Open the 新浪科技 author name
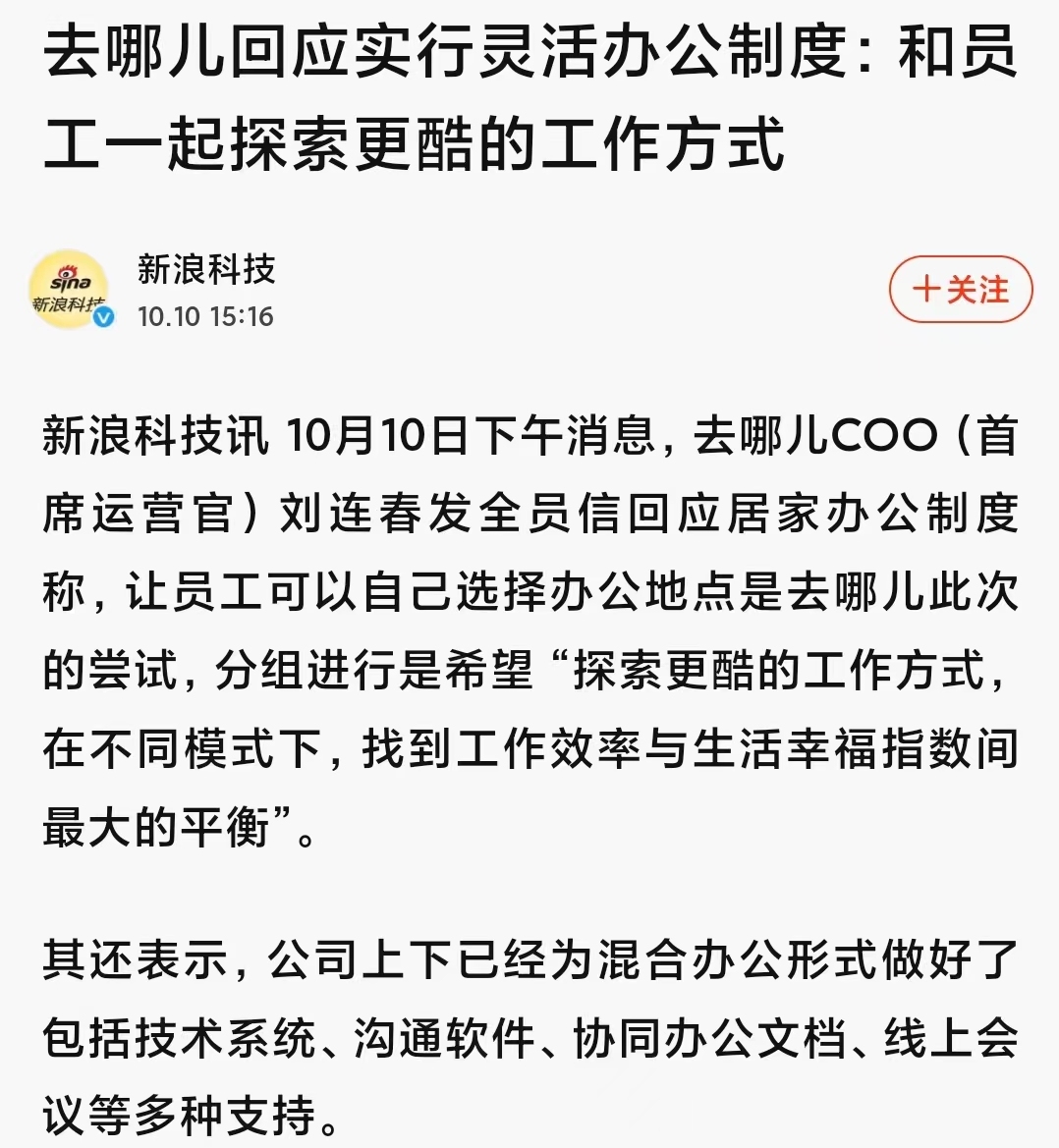Viewport: 1059px width, 1148px height. click(x=206, y=269)
